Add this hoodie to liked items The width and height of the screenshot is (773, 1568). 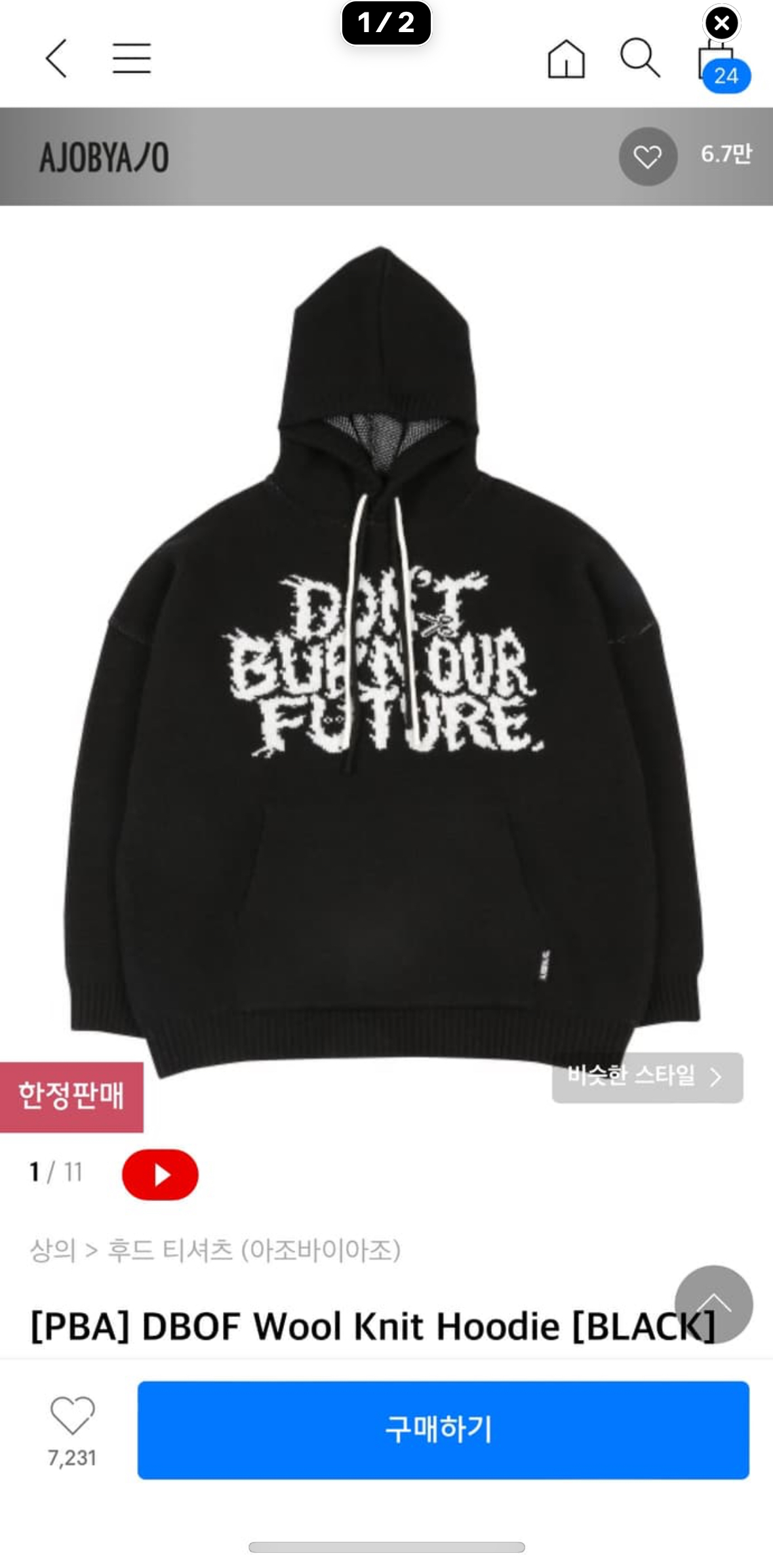point(72,1417)
